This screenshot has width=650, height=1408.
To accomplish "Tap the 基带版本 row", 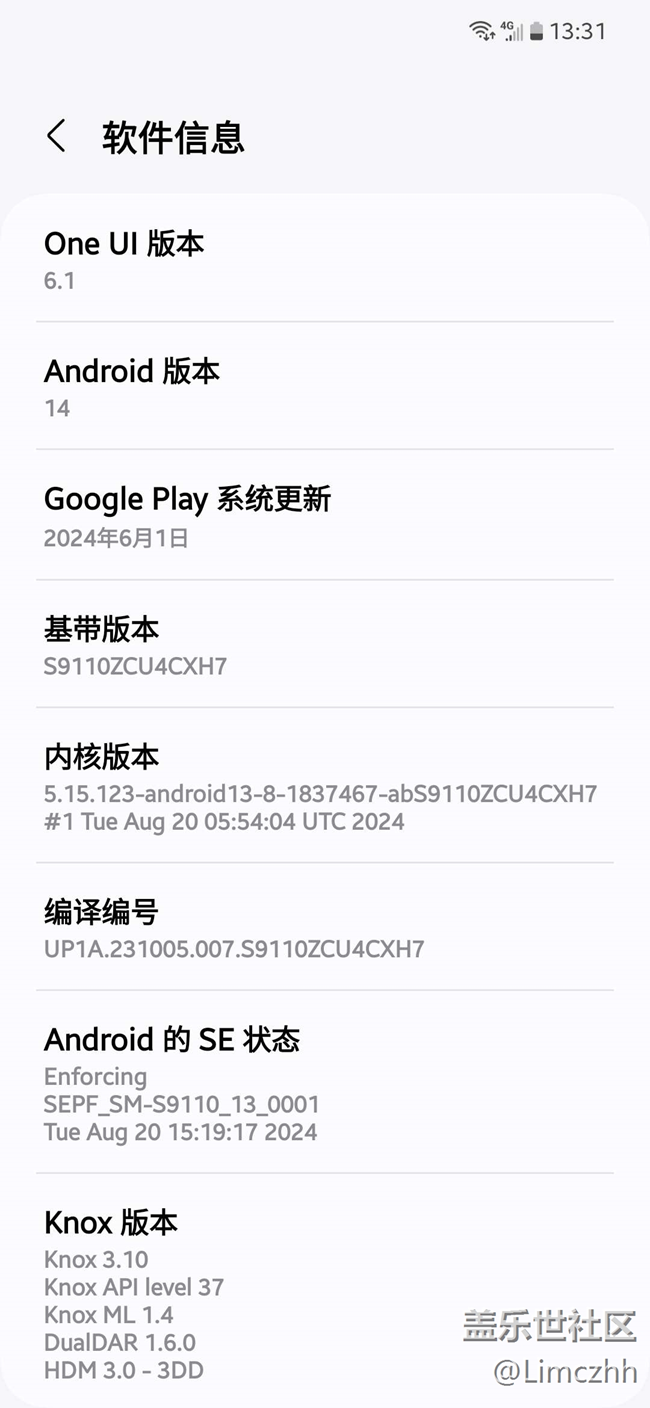I will pyautogui.click(x=325, y=644).
